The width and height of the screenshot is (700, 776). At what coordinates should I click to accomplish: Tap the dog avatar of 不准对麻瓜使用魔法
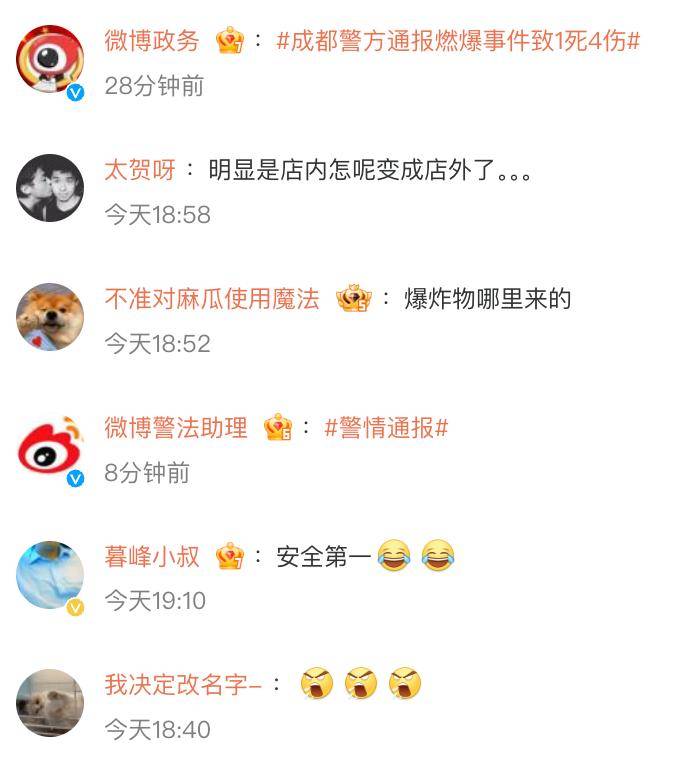pyautogui.click(x=50, y=316)
